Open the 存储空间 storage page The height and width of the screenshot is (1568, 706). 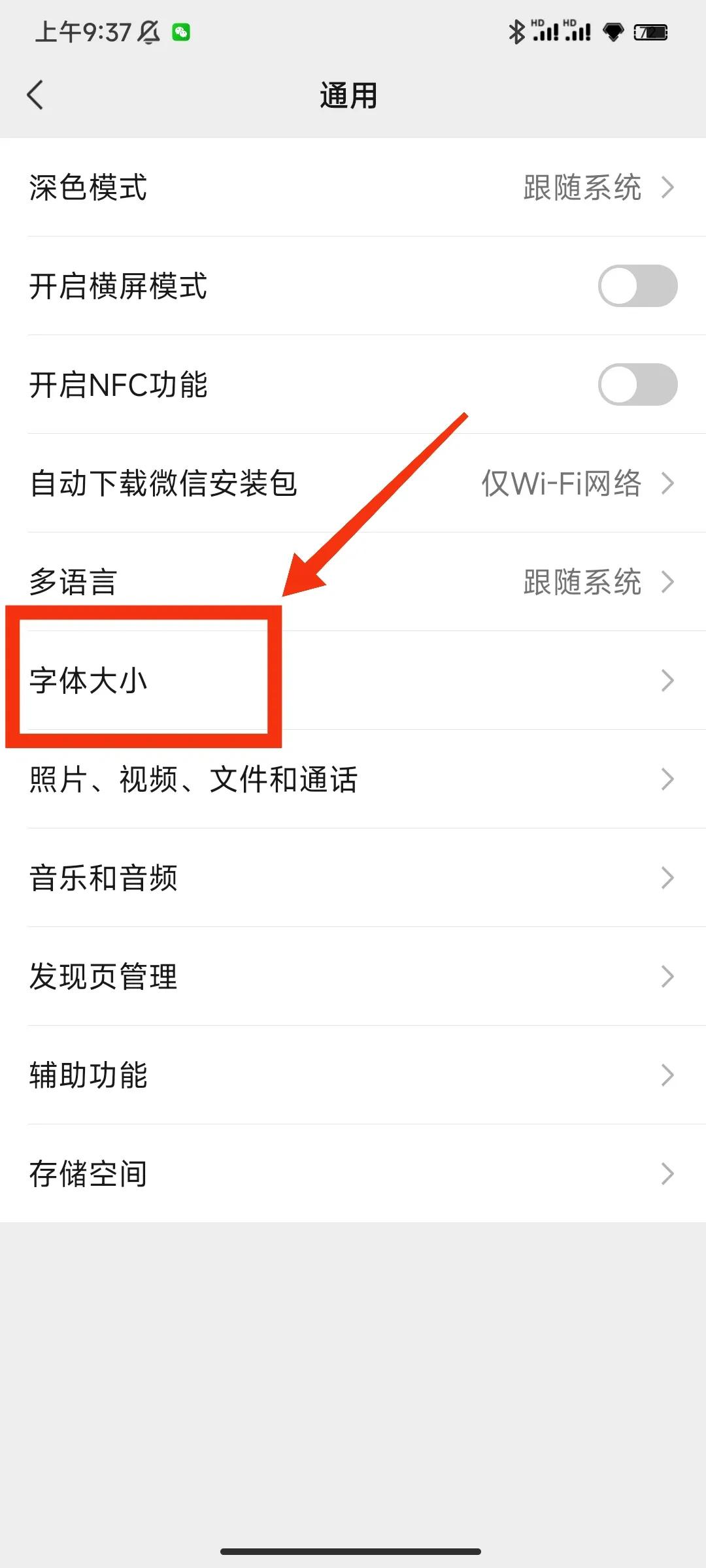pos(353,1173)
